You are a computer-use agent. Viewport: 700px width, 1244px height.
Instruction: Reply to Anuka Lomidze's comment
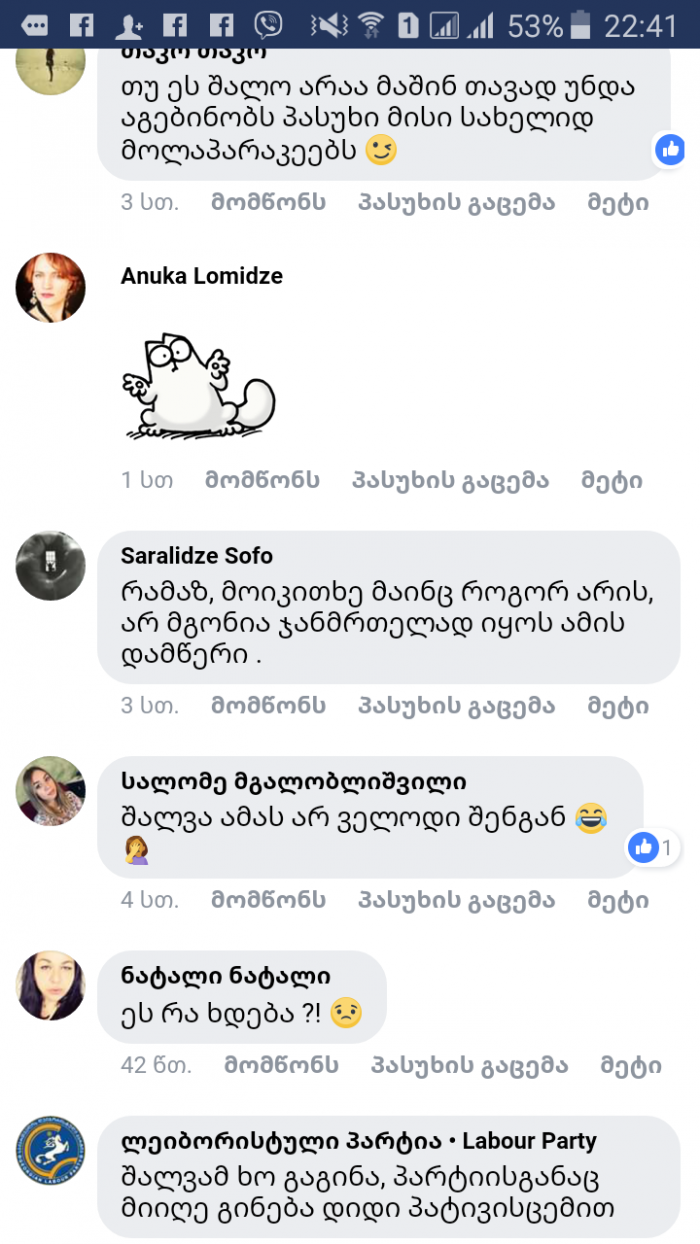coord(450,480)
